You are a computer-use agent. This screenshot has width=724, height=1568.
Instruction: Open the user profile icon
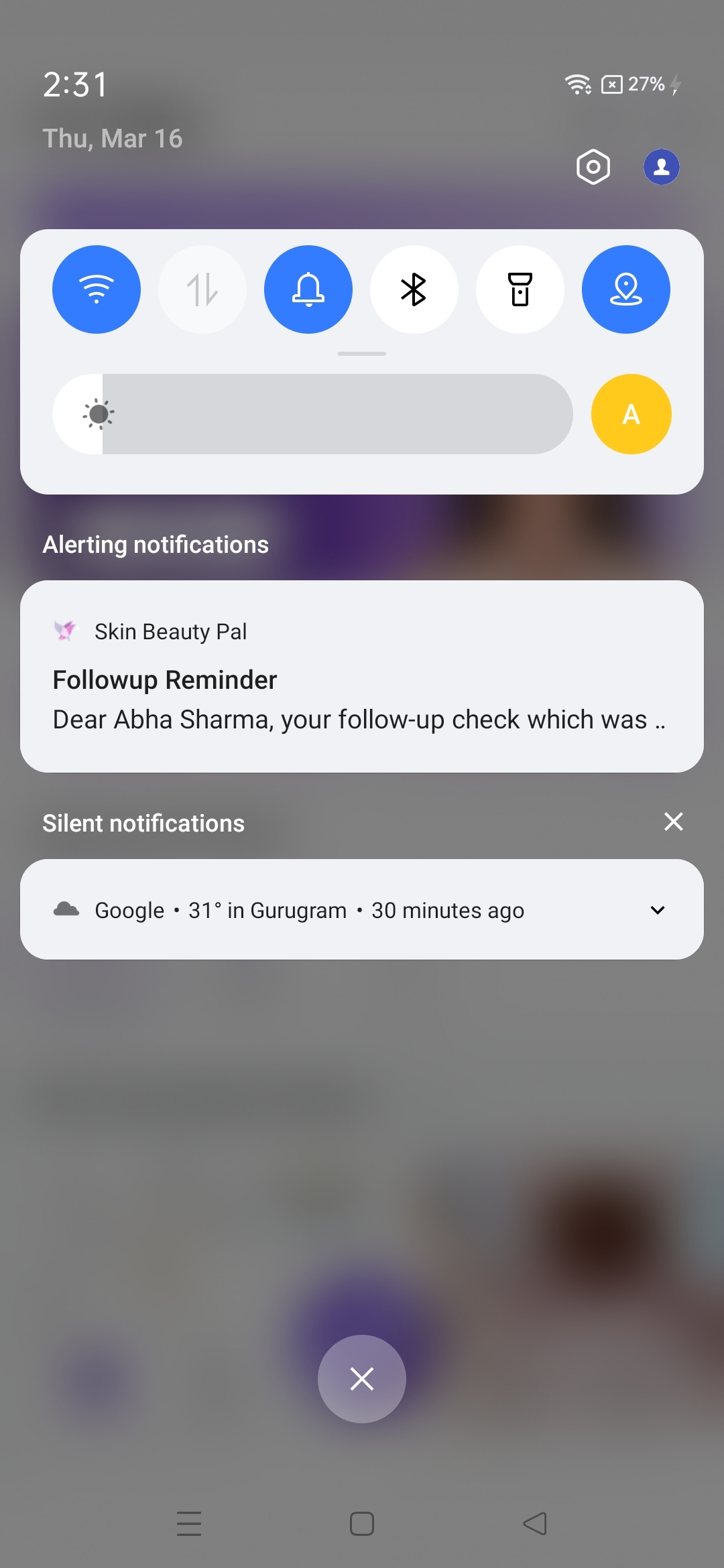(662, 167)
